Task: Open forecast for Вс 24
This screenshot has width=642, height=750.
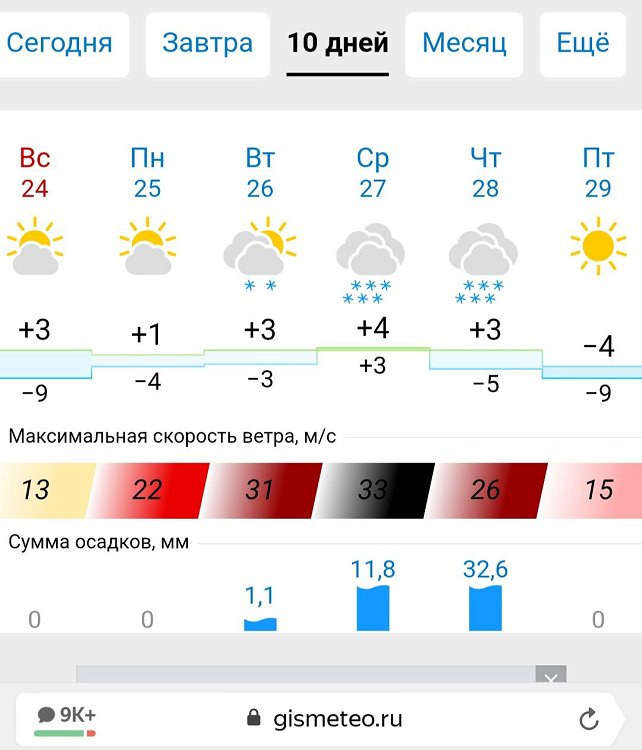Action: (35, 172)
